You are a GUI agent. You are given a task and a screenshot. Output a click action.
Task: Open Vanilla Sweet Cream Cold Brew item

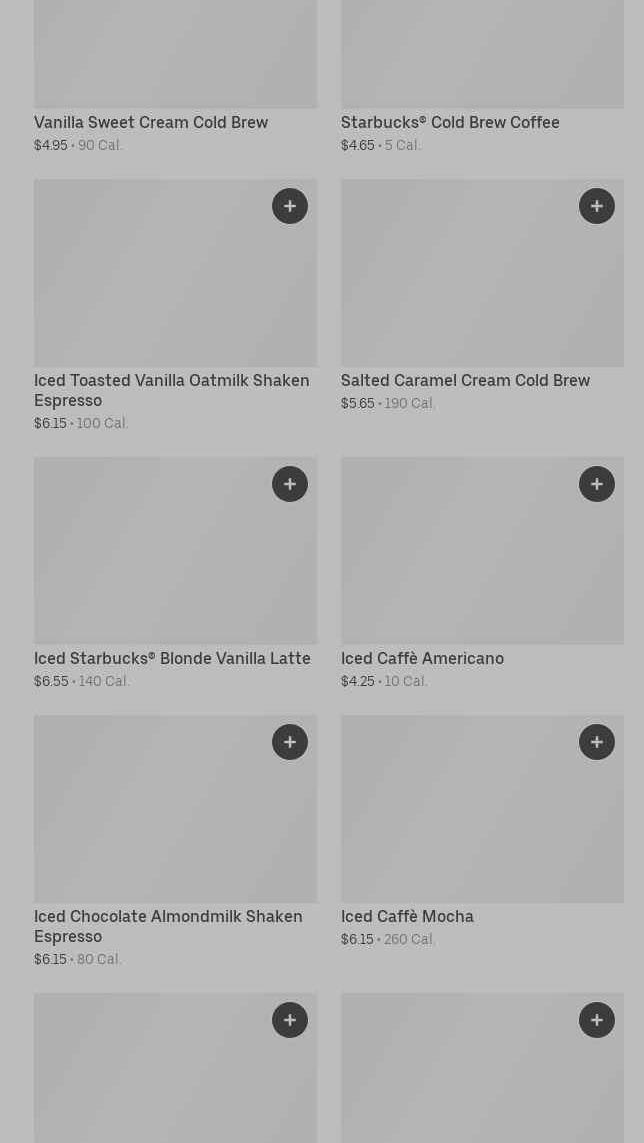[x=151, y=122]
